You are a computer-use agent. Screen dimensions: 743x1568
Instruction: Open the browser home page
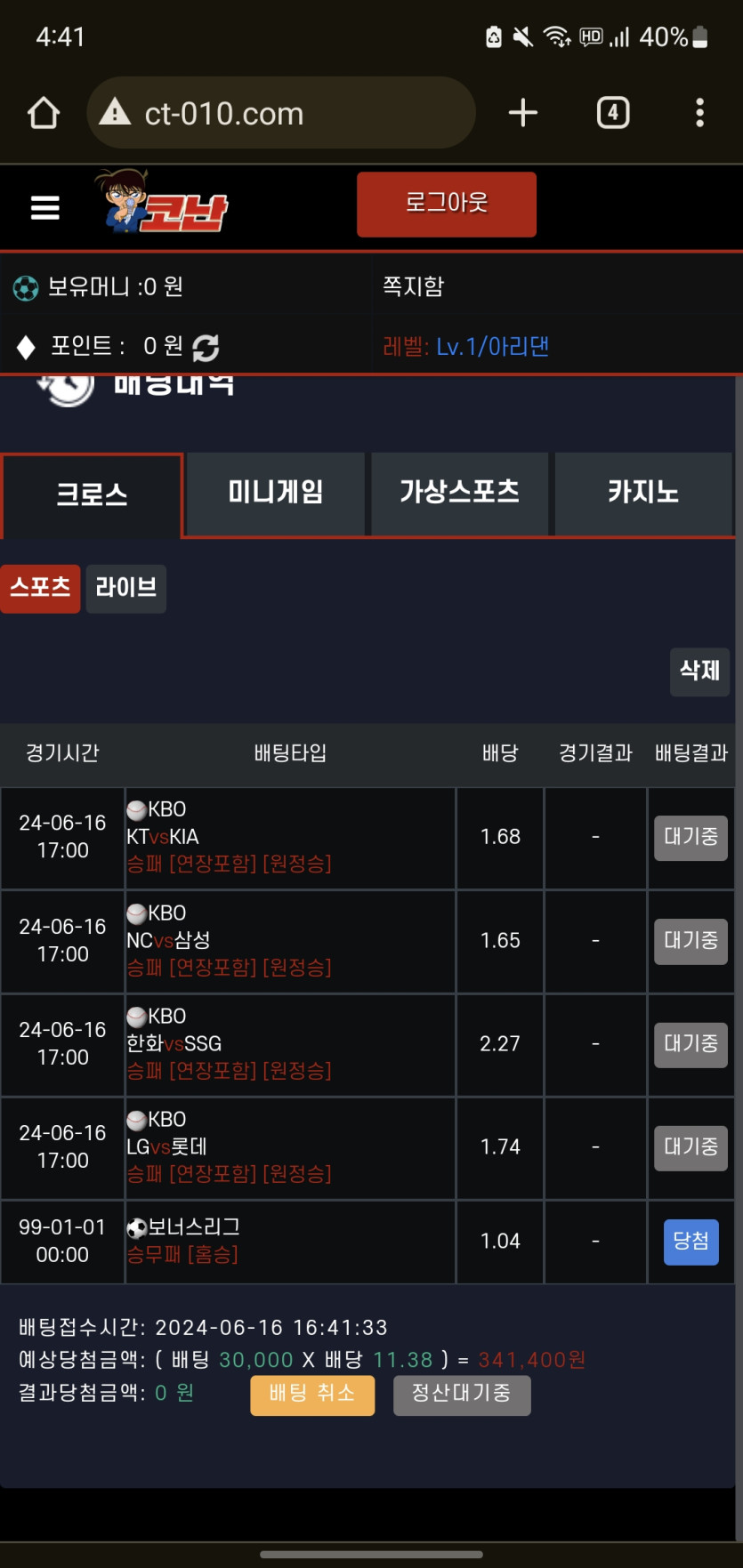pos(44,113)
